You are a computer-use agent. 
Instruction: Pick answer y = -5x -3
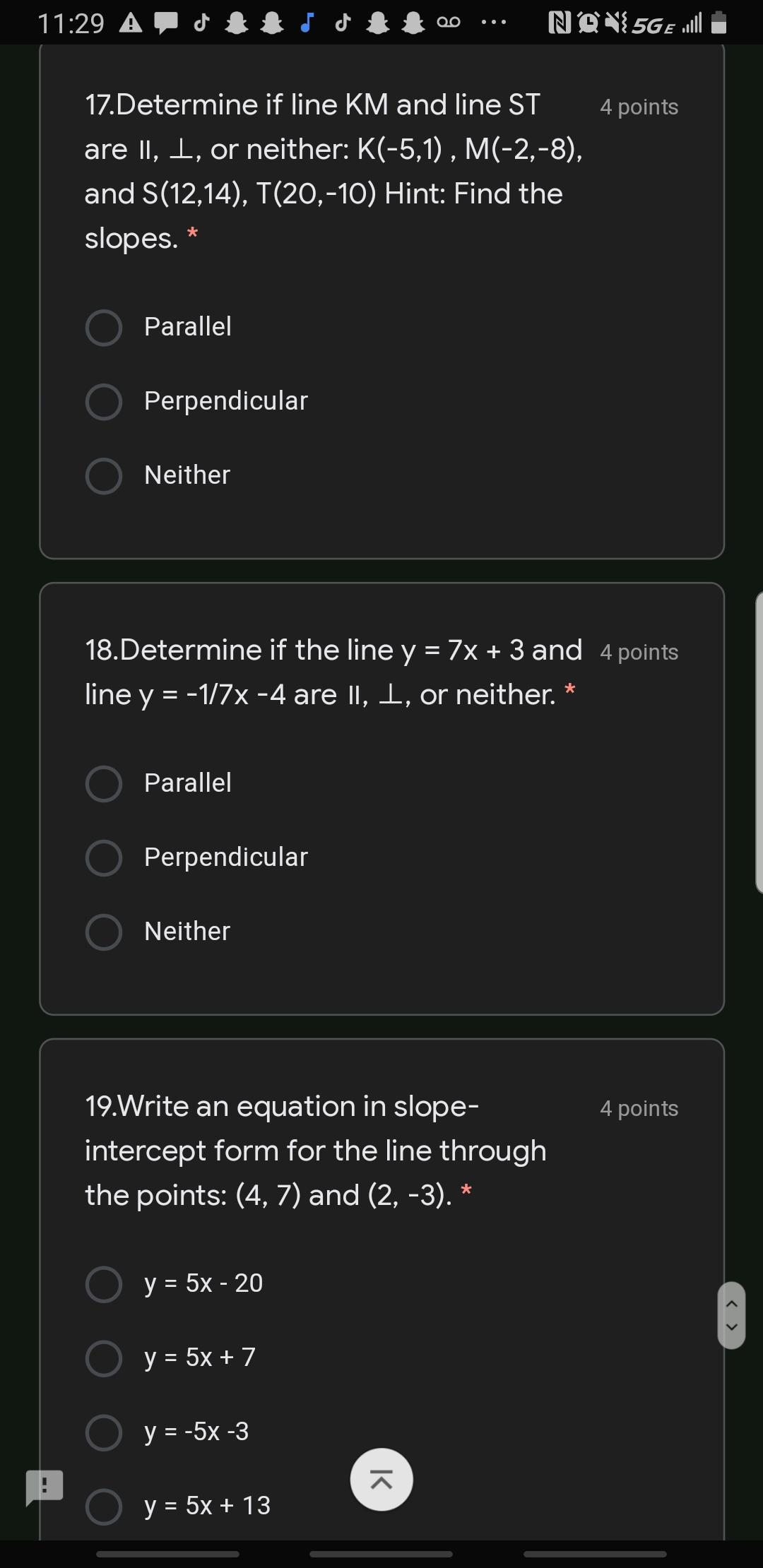[104, 1432]
